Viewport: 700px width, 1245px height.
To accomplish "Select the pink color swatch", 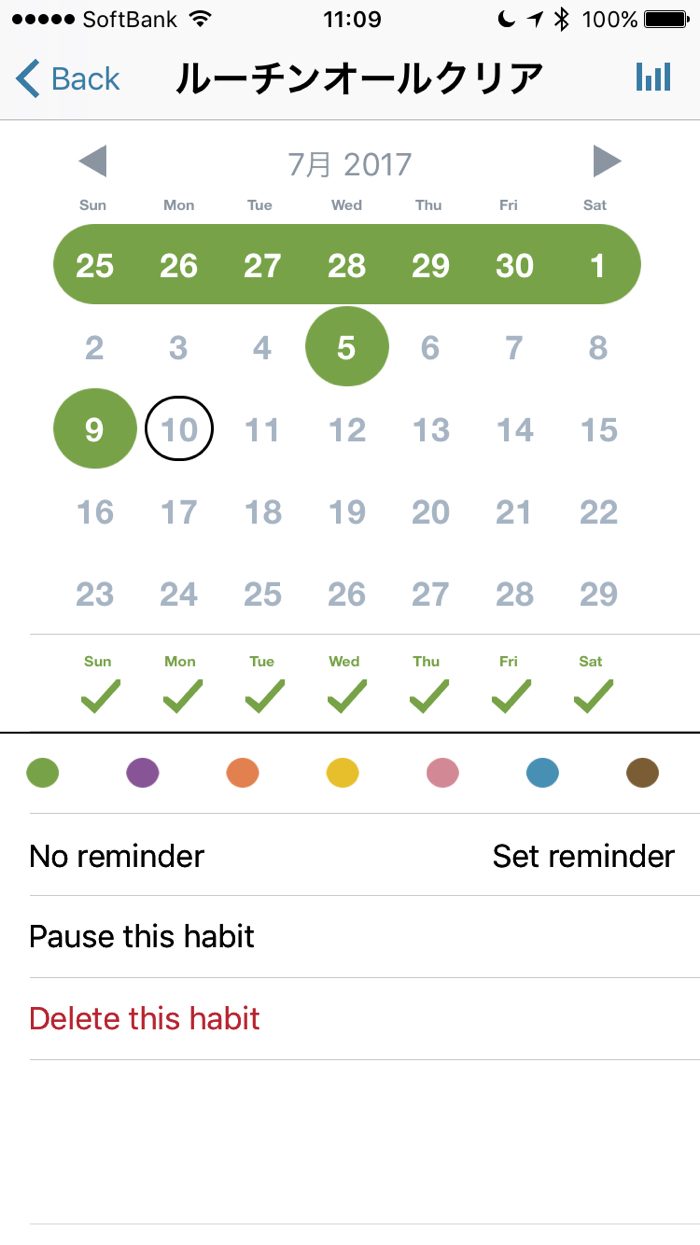I will pyautogui.click(x=442, y=773).
